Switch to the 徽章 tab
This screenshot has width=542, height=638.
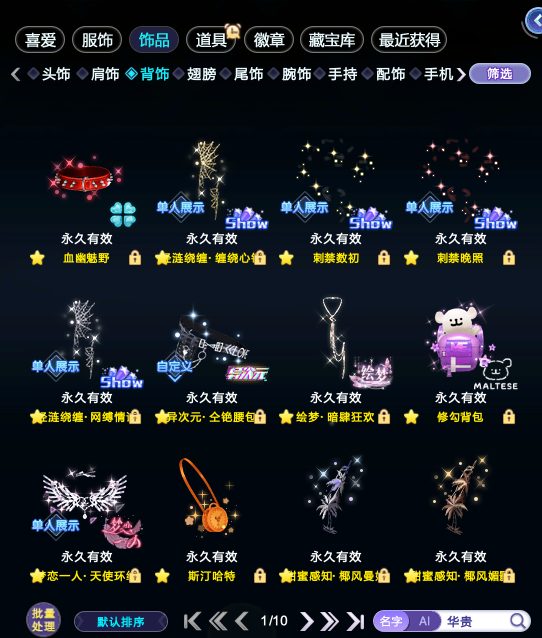click(x=269, y=40)
